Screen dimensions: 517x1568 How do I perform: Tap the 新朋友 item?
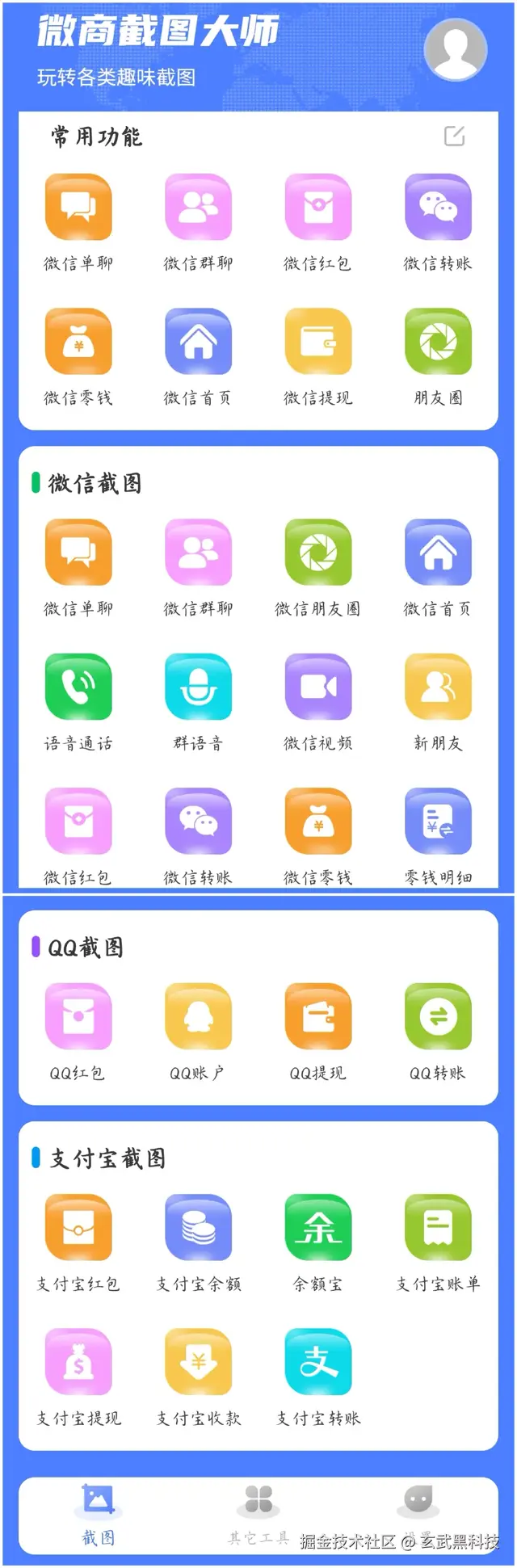438,687
